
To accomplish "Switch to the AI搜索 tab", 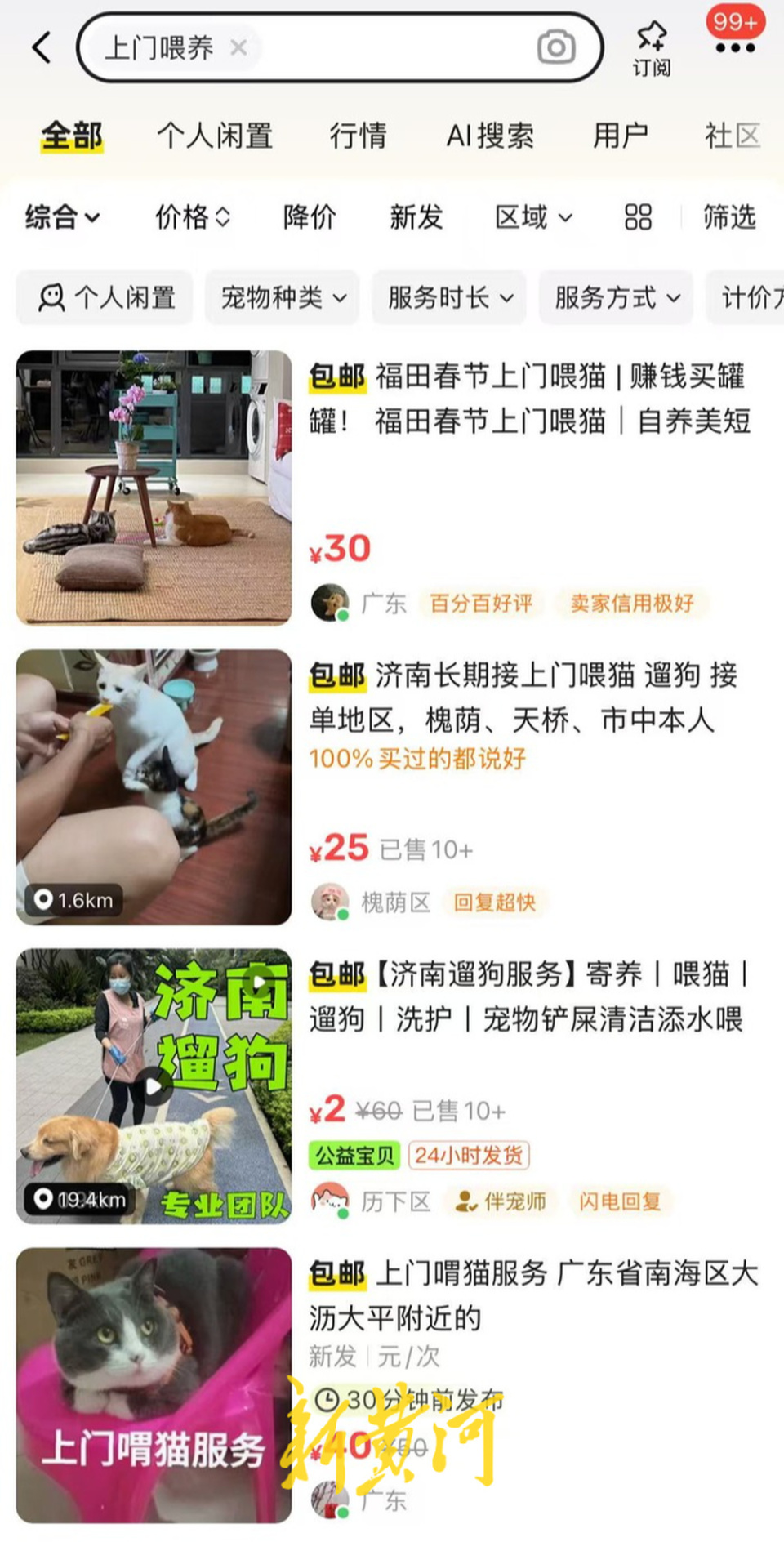I will (x=488, y=135).
